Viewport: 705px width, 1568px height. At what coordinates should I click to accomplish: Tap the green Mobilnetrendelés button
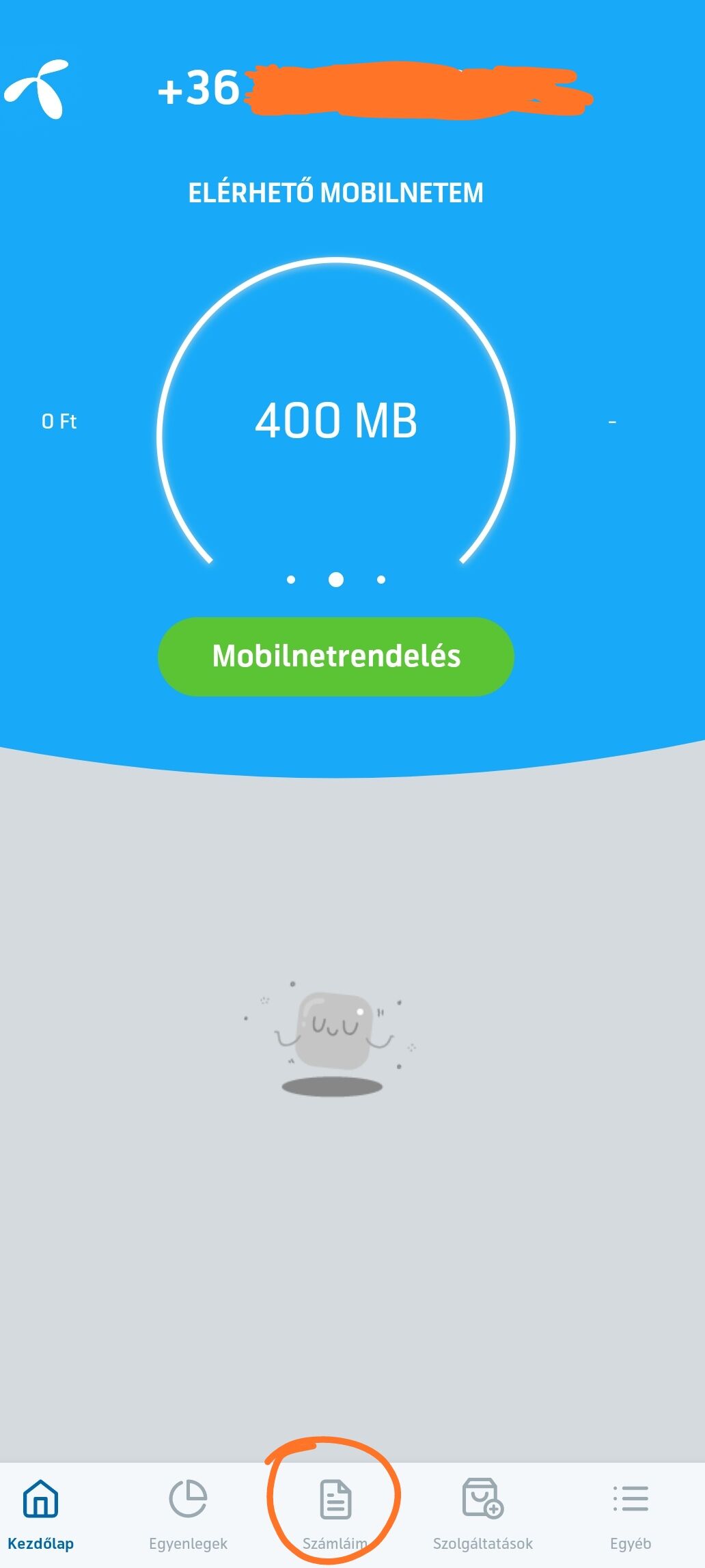point(335,656)
